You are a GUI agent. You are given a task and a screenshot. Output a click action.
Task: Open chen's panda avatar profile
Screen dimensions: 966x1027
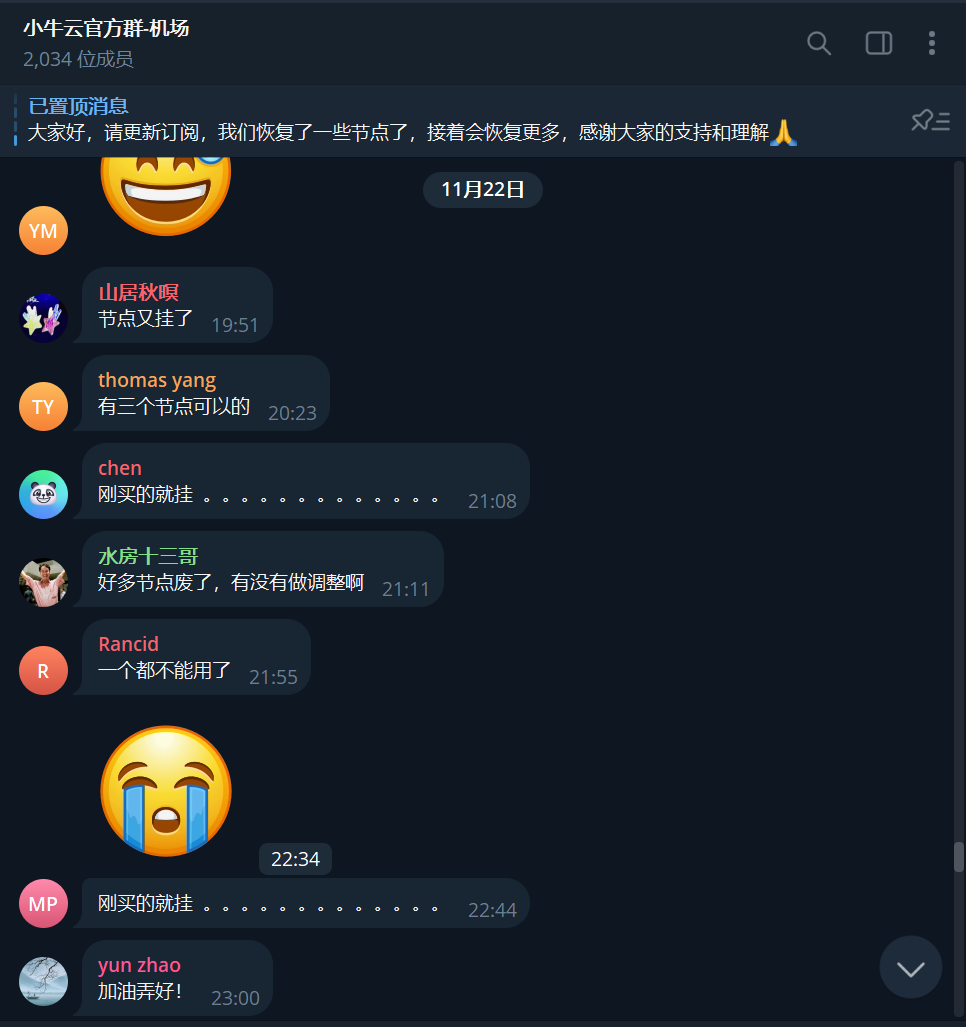(43, 495)
